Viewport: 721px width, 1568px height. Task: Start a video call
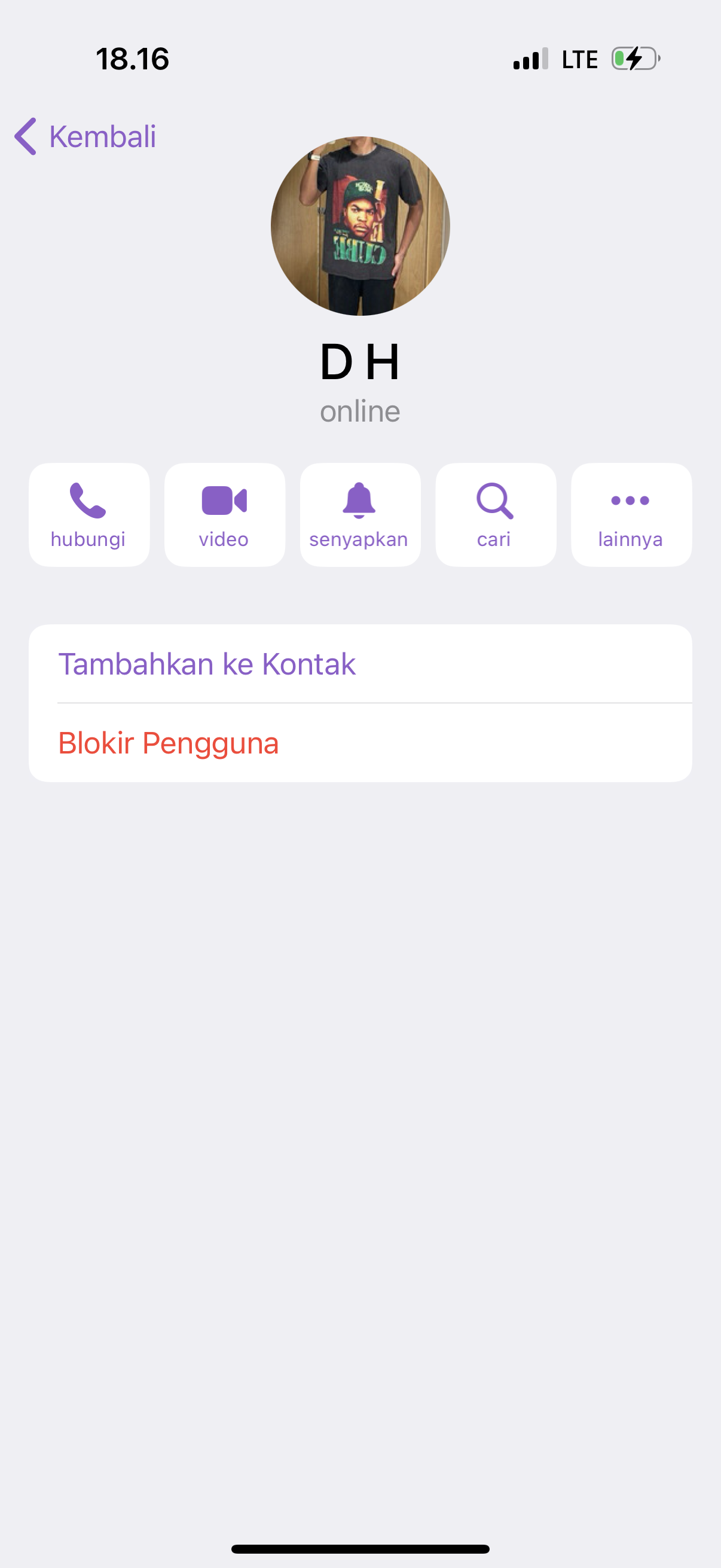click(225, 515)
